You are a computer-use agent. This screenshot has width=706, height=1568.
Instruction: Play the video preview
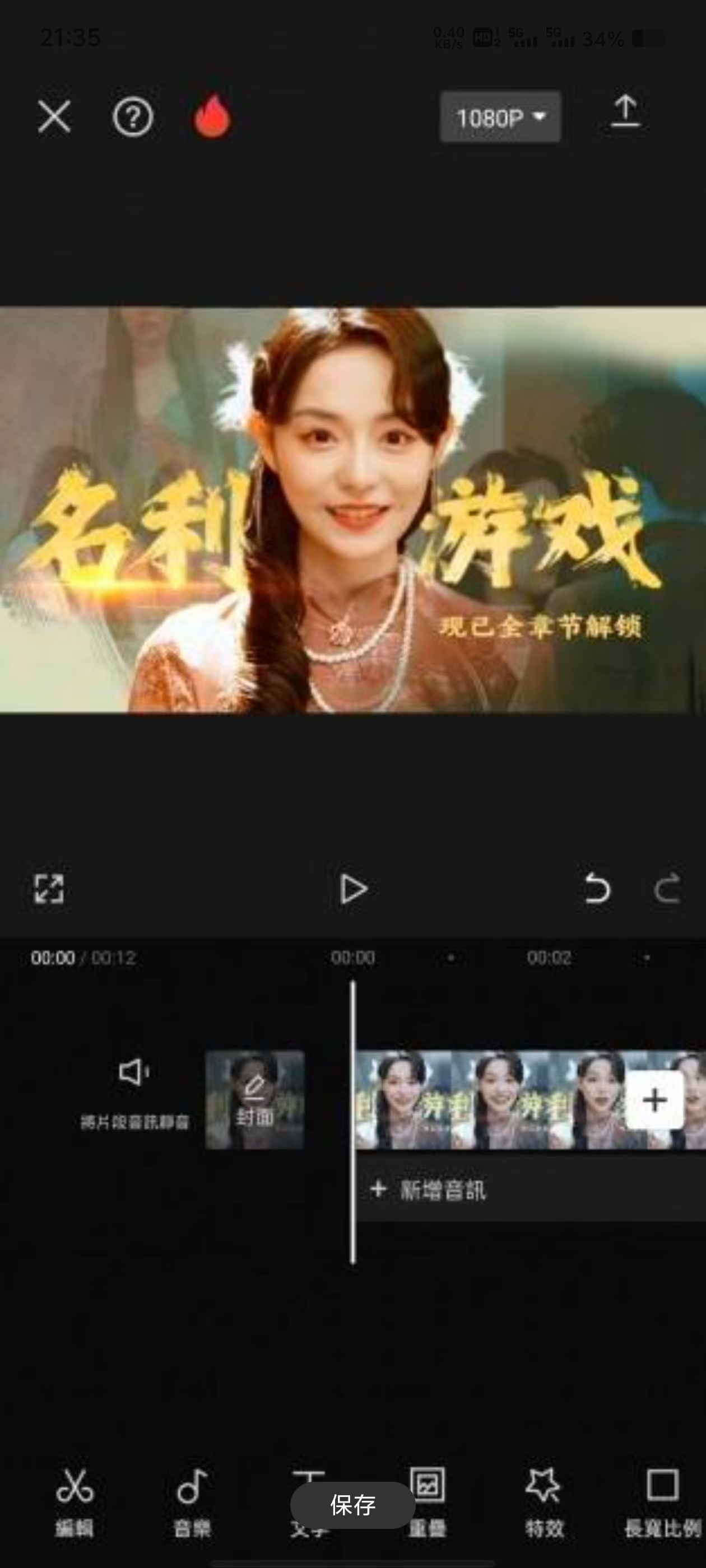pos(352,889)
